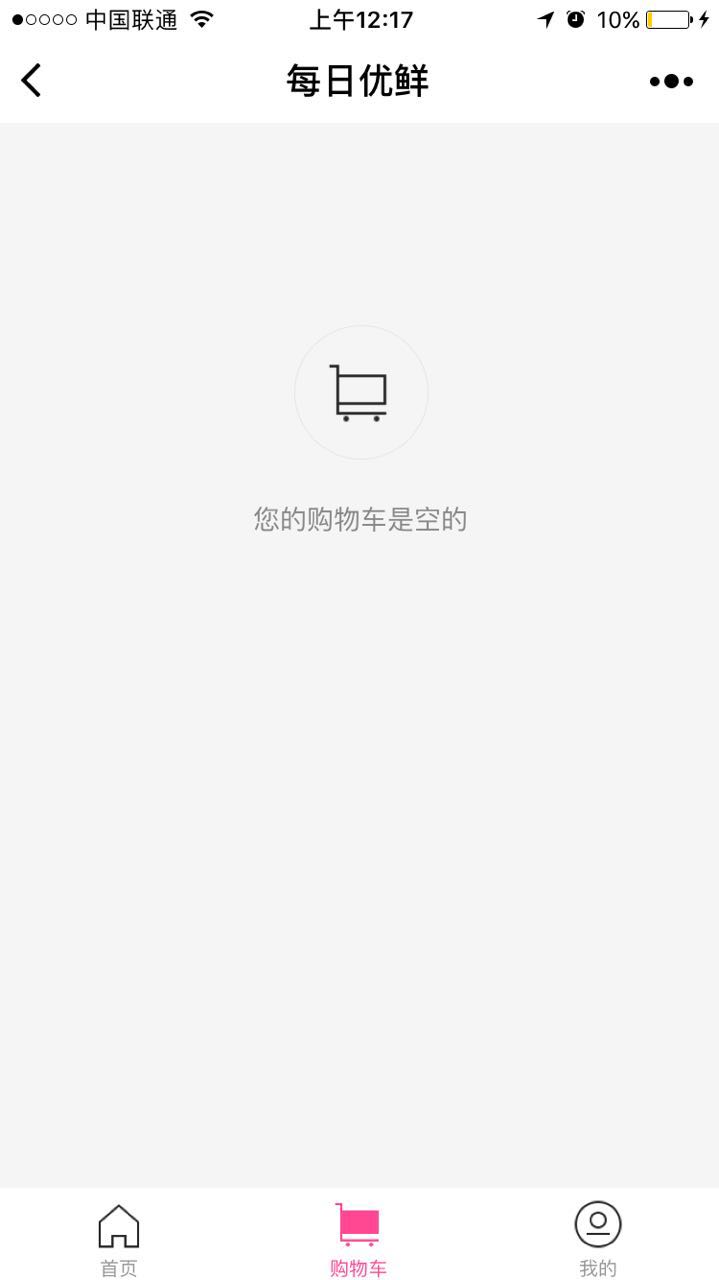Open the 我的 profile tab

click(x=598, y=1238)
